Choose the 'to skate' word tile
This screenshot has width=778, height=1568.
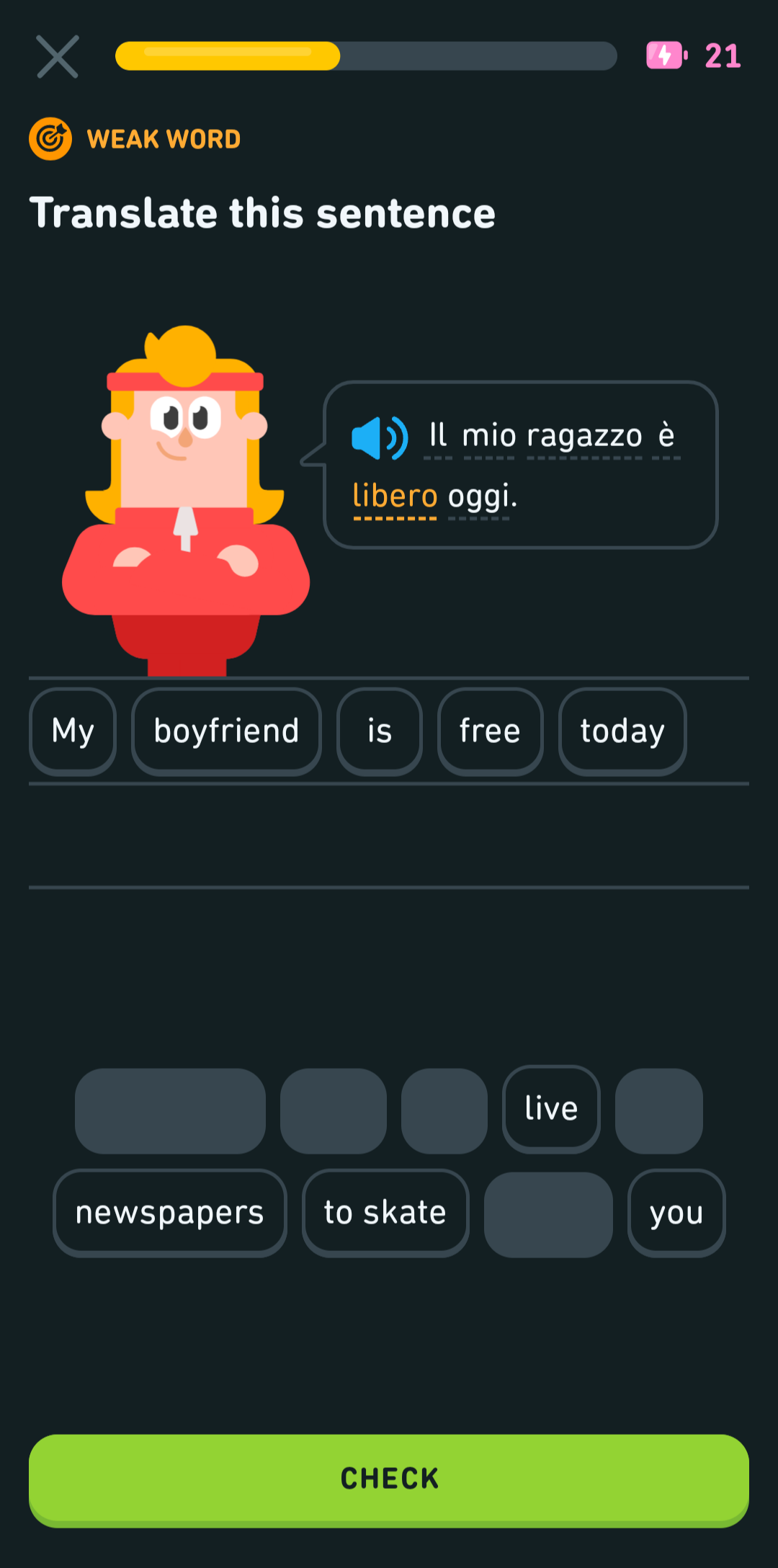click(x=385, y=1213)
